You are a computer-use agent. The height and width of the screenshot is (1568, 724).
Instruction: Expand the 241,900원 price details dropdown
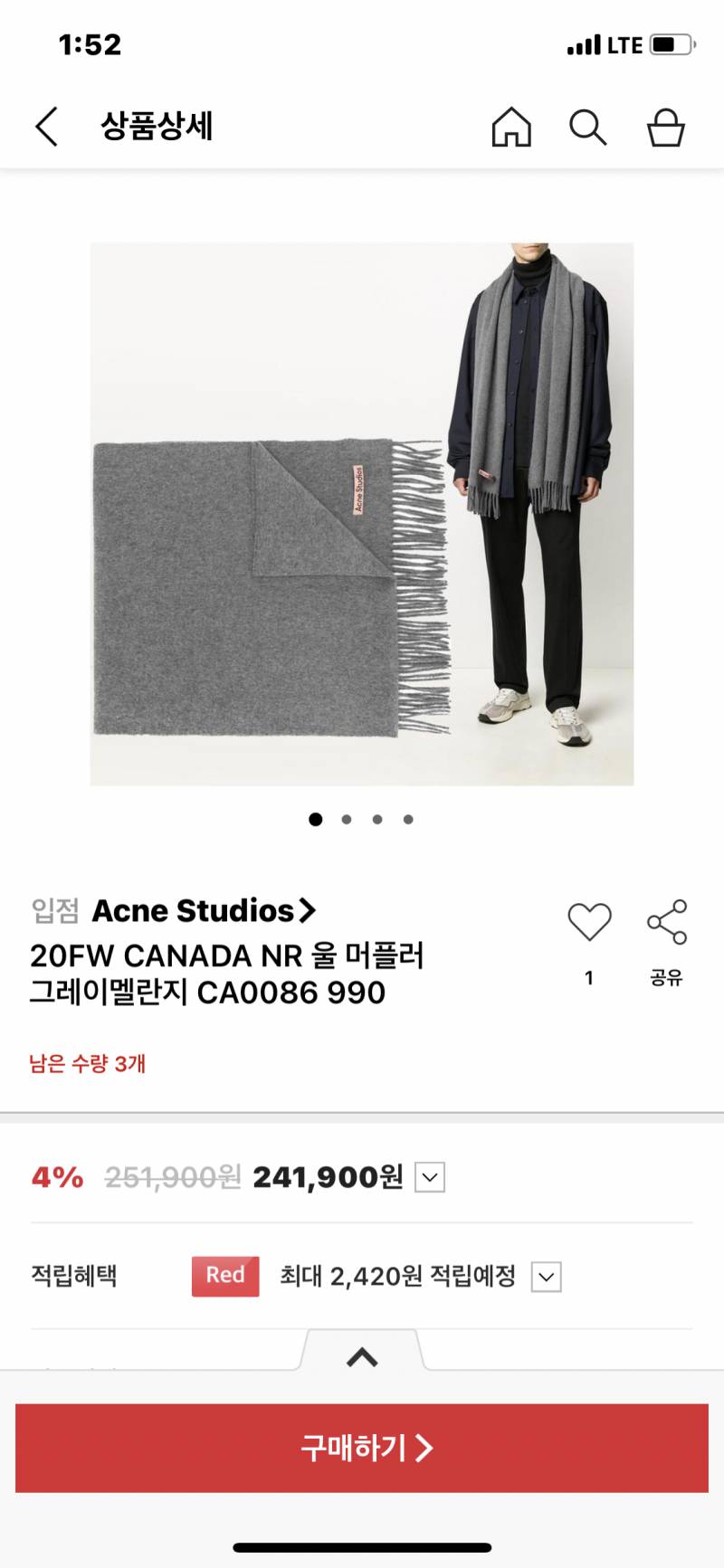pyautogui.click(x=430, y=1178)
